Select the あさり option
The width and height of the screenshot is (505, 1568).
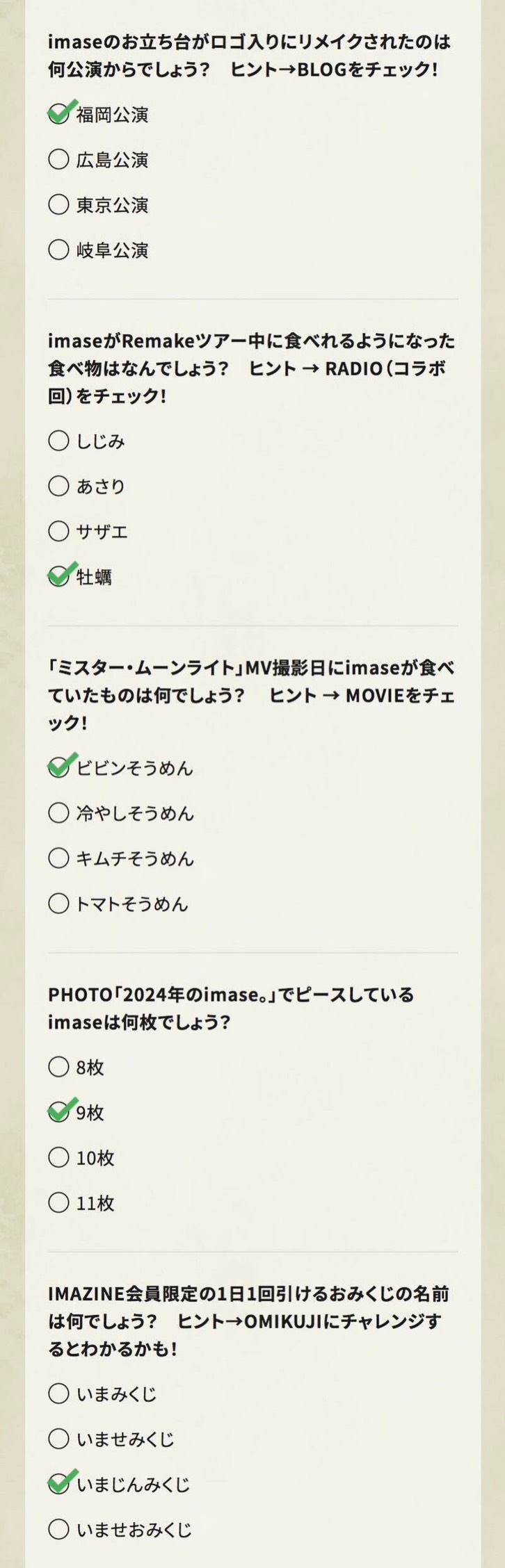59,486
